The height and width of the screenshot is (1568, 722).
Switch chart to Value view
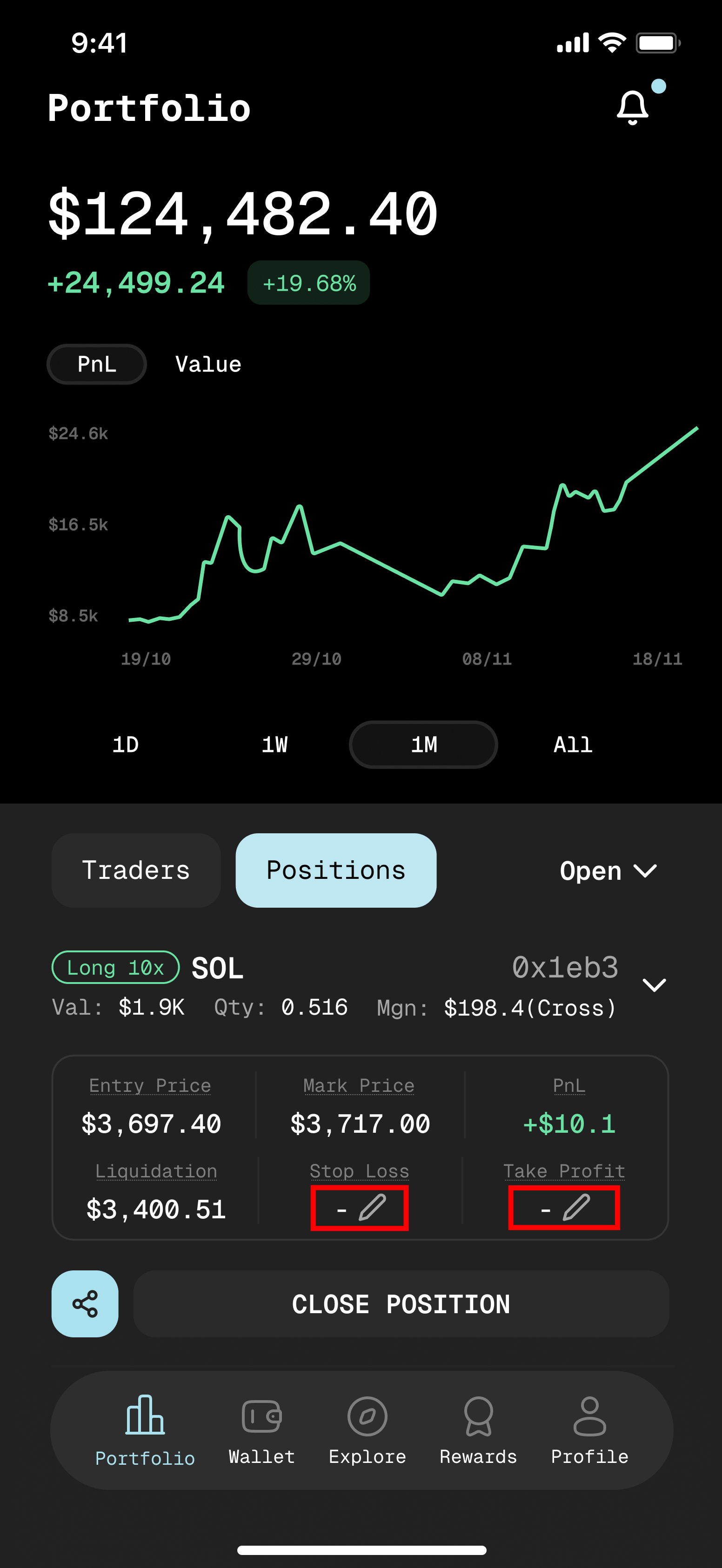pyautogui.click(x=208, y=364)
